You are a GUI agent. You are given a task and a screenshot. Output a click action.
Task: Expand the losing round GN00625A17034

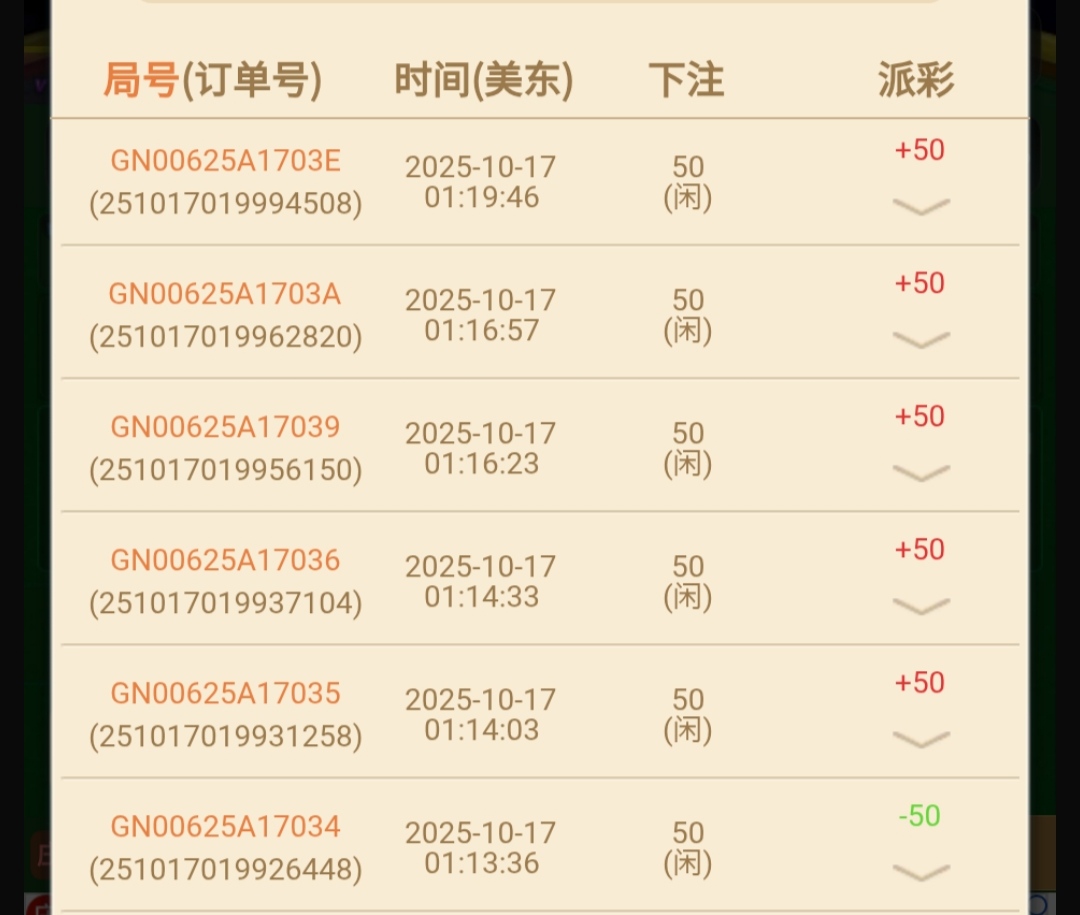(x=920, y=872)
